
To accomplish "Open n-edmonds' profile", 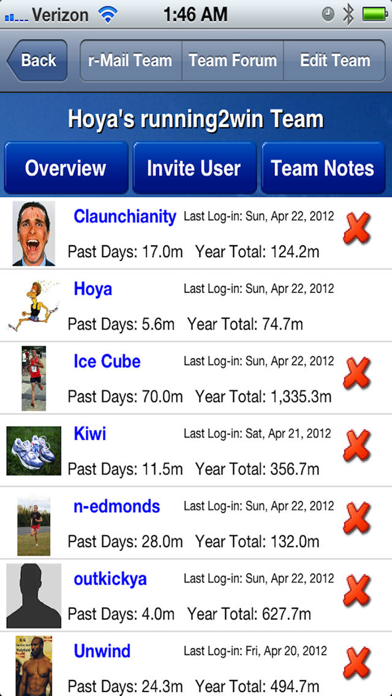I will 117,506.
